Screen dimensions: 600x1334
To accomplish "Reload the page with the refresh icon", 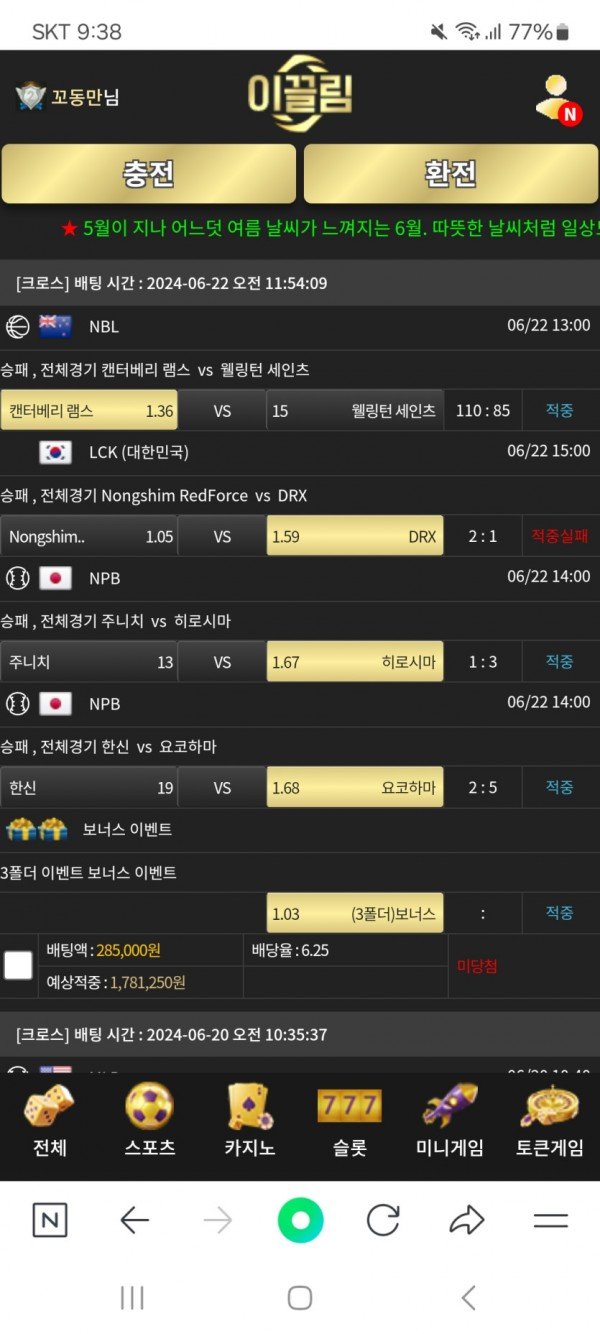I will click(x=383, y=1220).
